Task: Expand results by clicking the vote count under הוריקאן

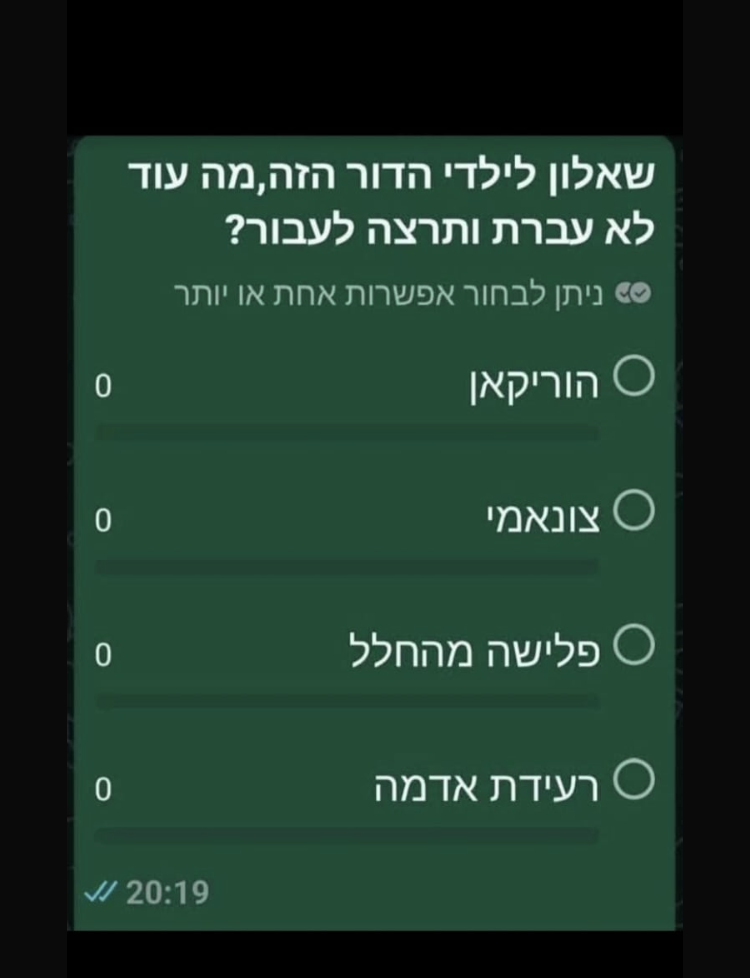Action: point(105,385)
